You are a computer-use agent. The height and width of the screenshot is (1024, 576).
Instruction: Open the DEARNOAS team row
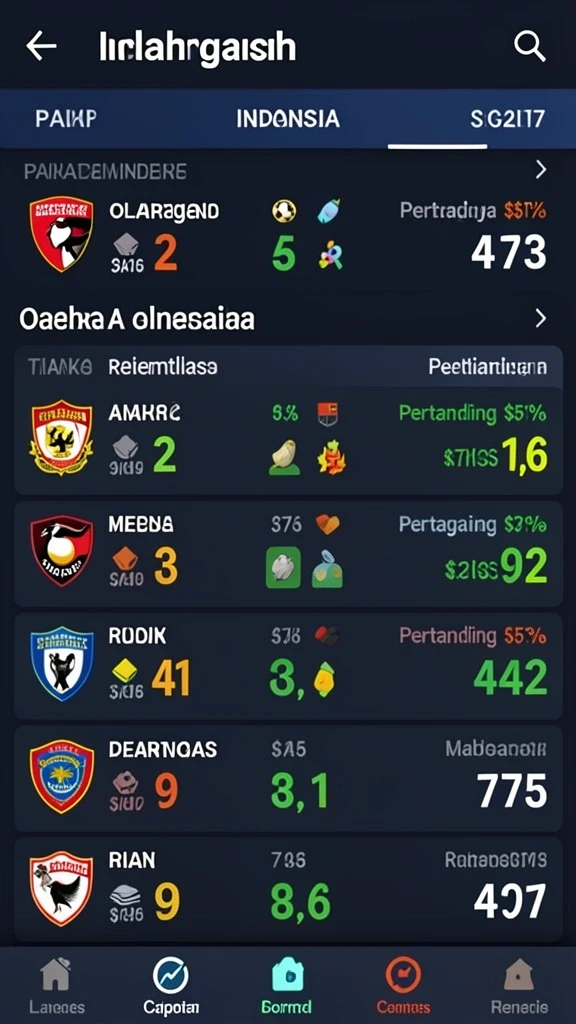pos(288,778)
